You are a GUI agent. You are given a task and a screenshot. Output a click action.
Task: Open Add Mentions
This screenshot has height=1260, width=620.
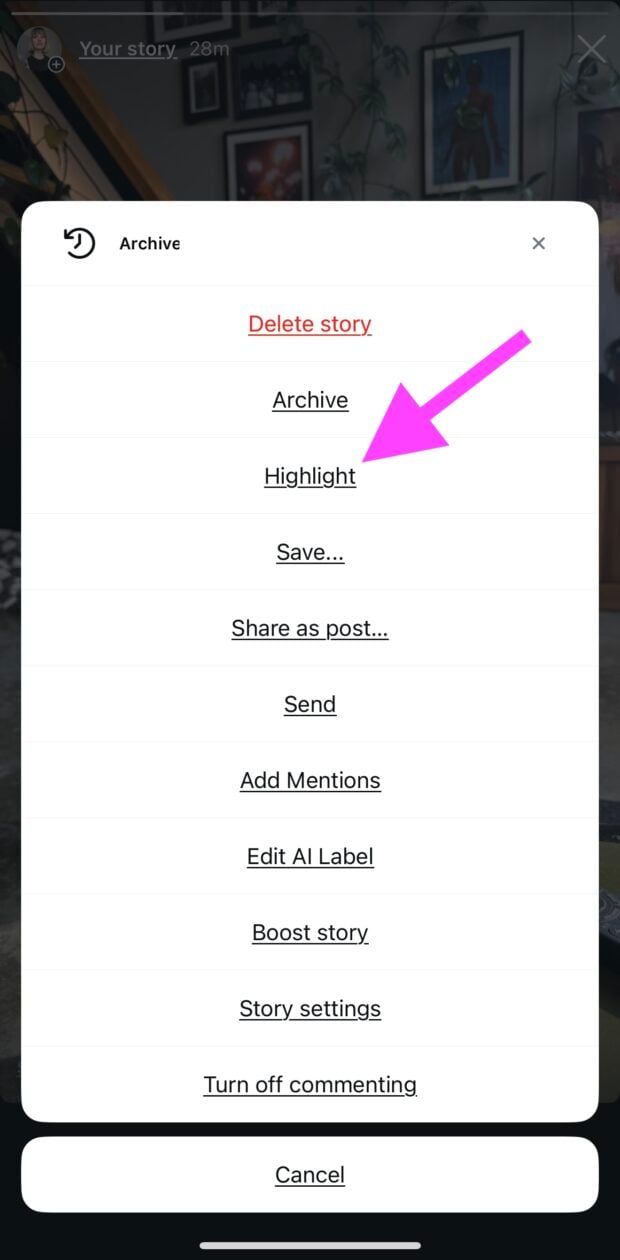coord(310,780)
